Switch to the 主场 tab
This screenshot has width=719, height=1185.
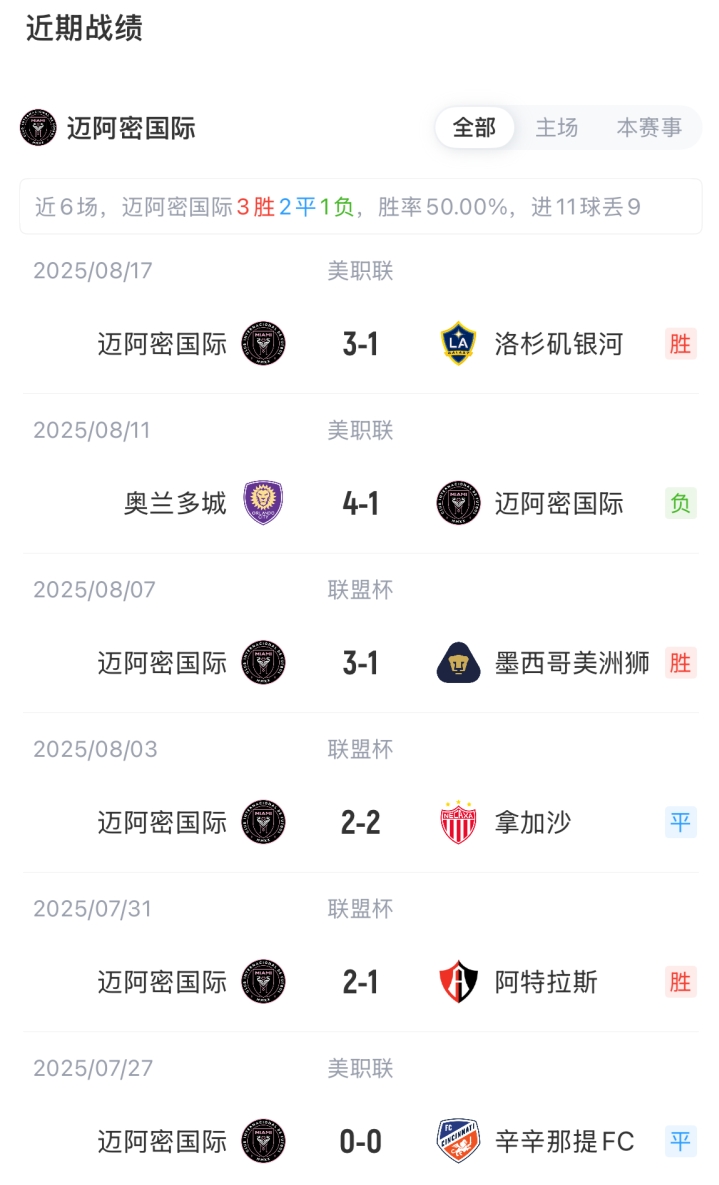click(x=556, y=128)
